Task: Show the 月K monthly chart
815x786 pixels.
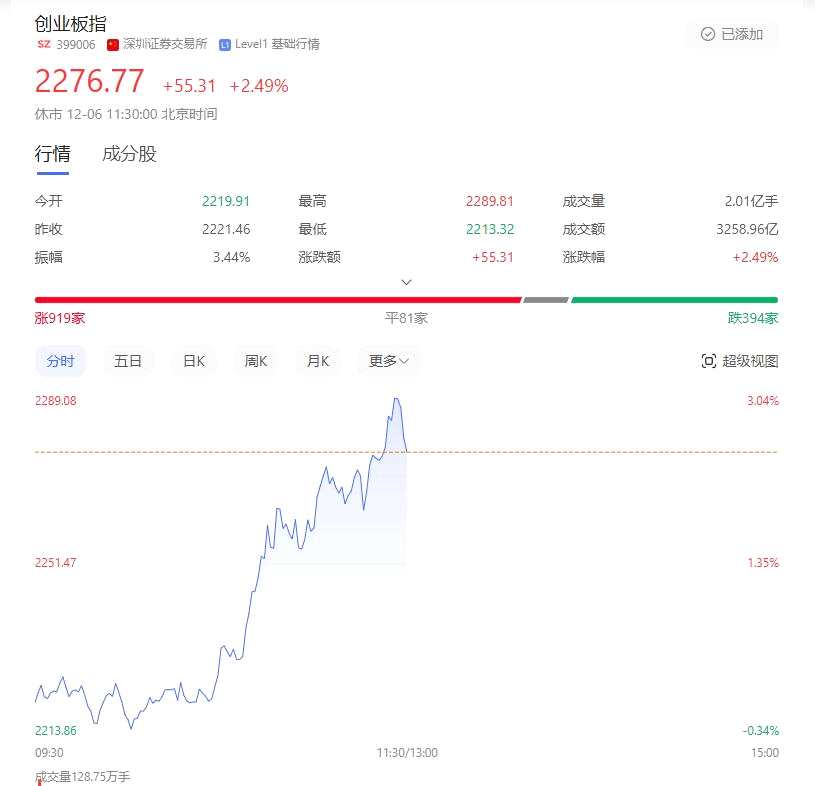Action: pos(318,361)
